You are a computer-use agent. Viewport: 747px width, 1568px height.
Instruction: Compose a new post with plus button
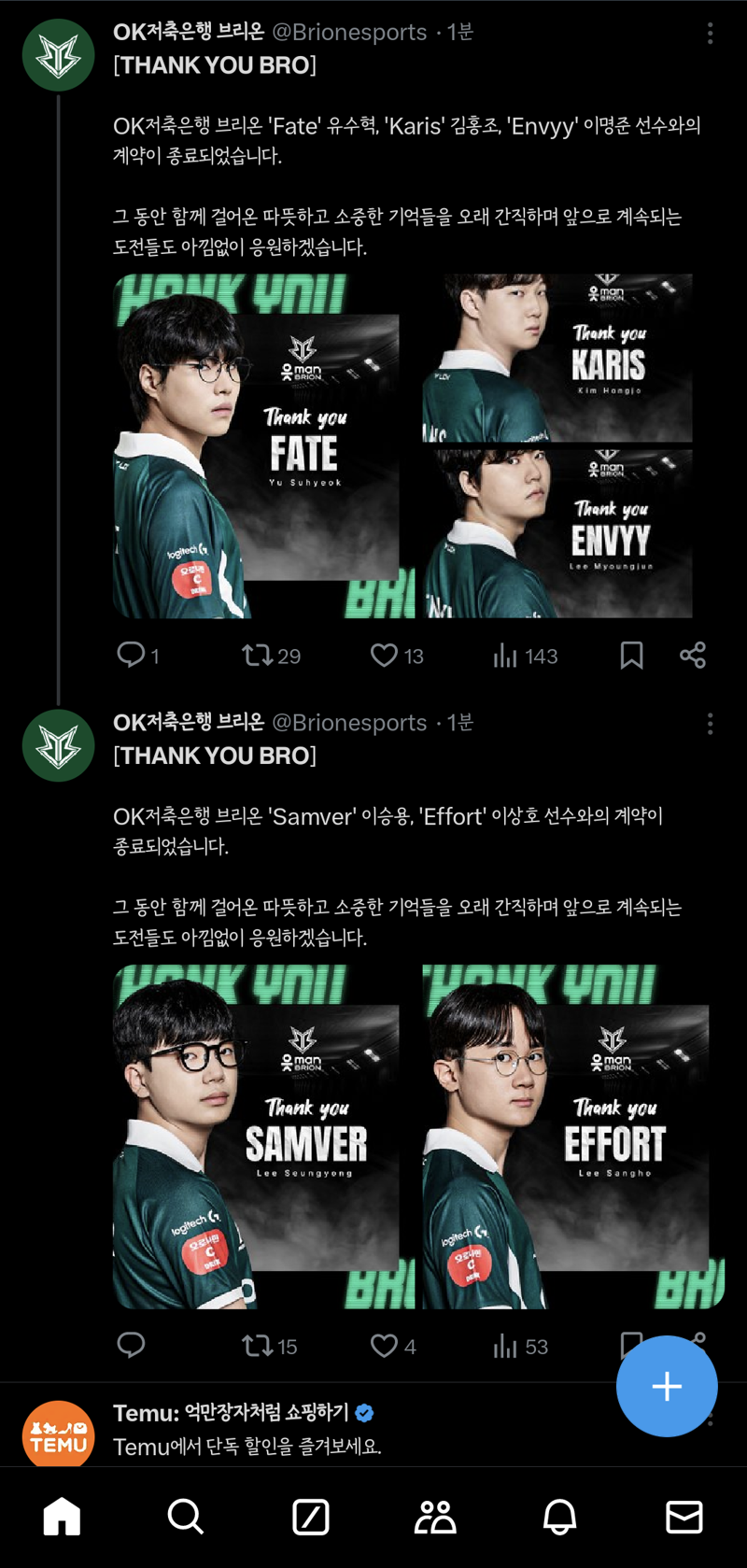667,1386
